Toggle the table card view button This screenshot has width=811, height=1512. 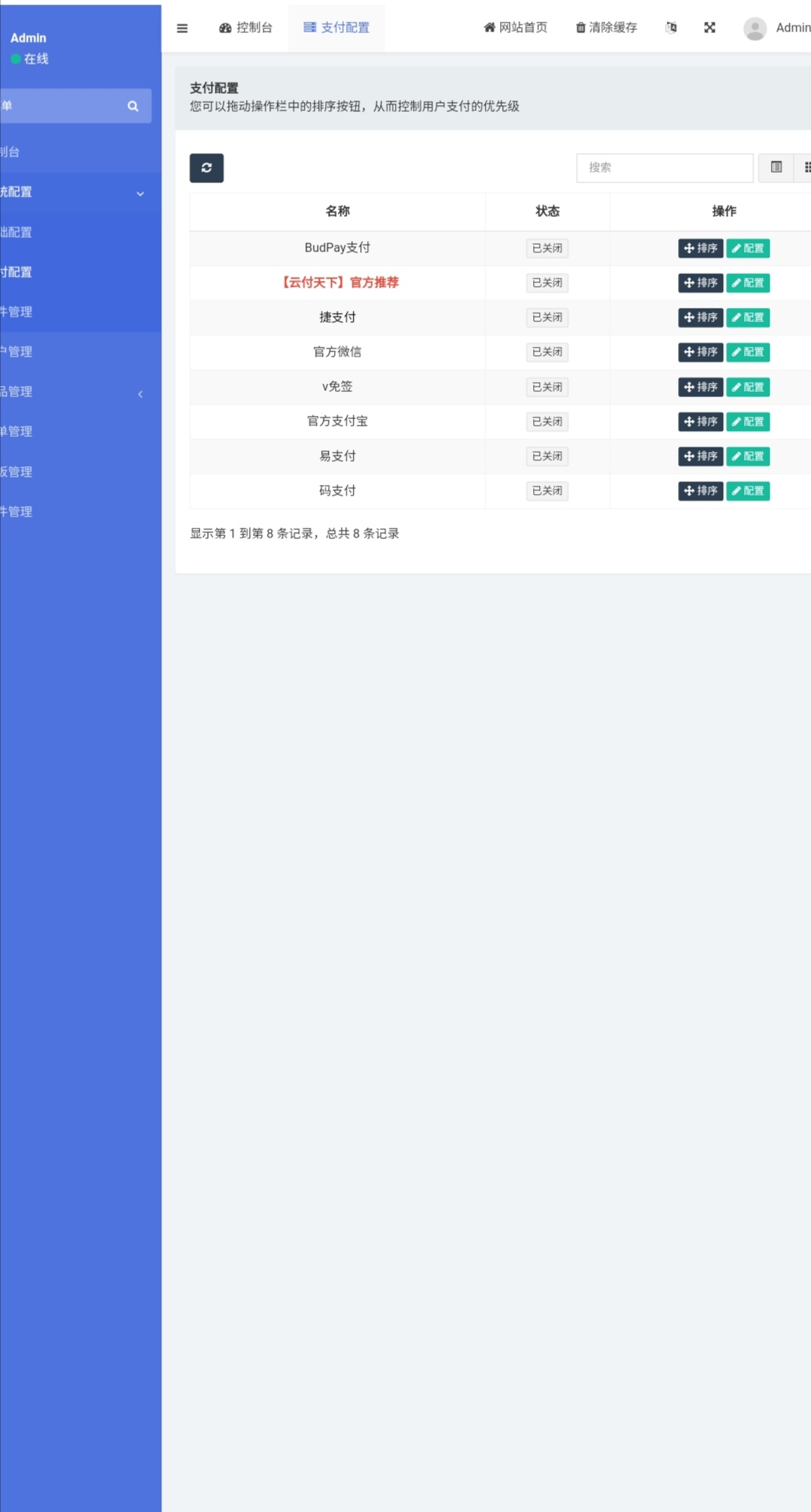click(x=776, y=167)
